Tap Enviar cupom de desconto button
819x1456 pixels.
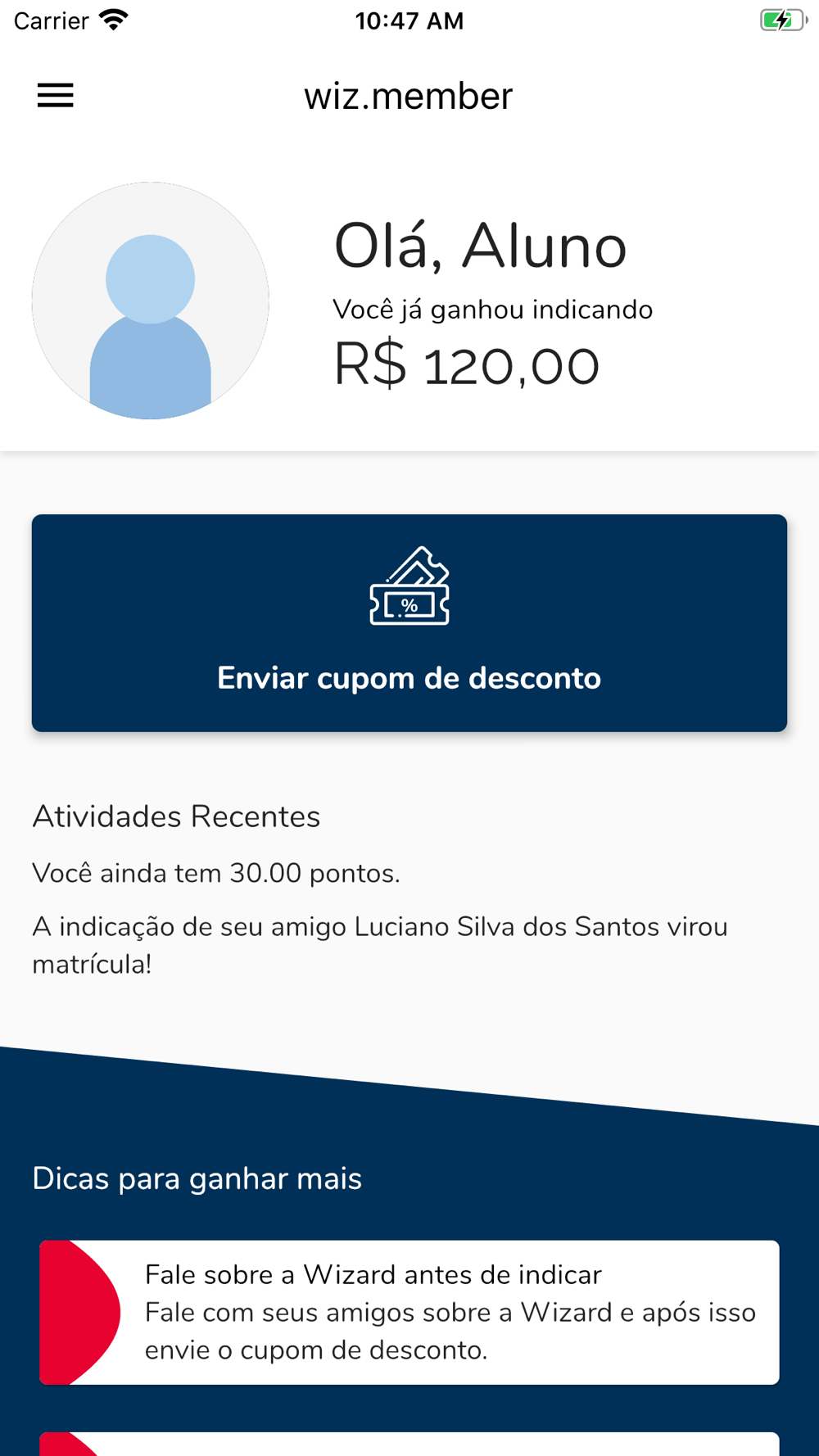coord(409,623)
